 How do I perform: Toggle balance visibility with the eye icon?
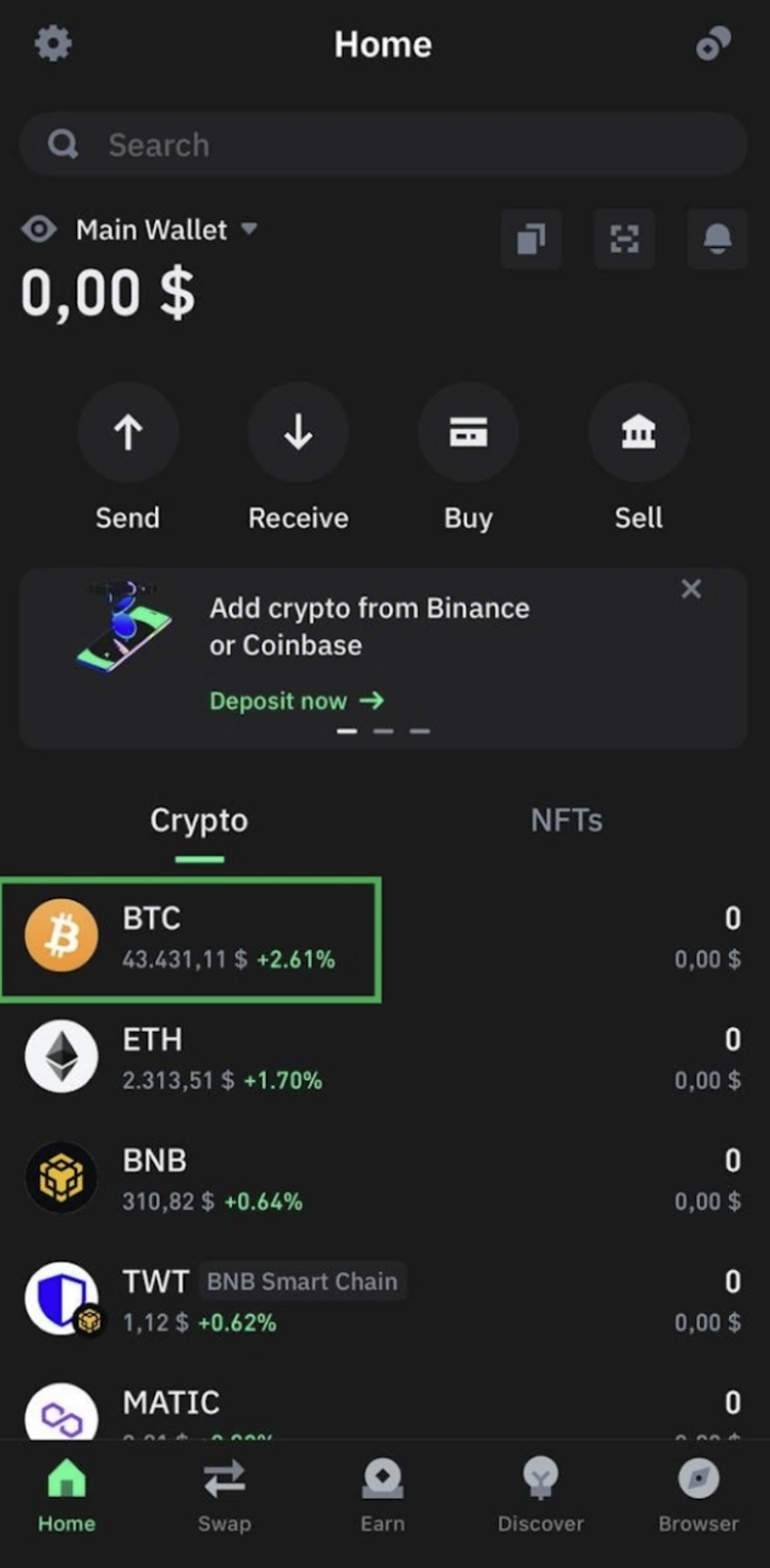38,229
